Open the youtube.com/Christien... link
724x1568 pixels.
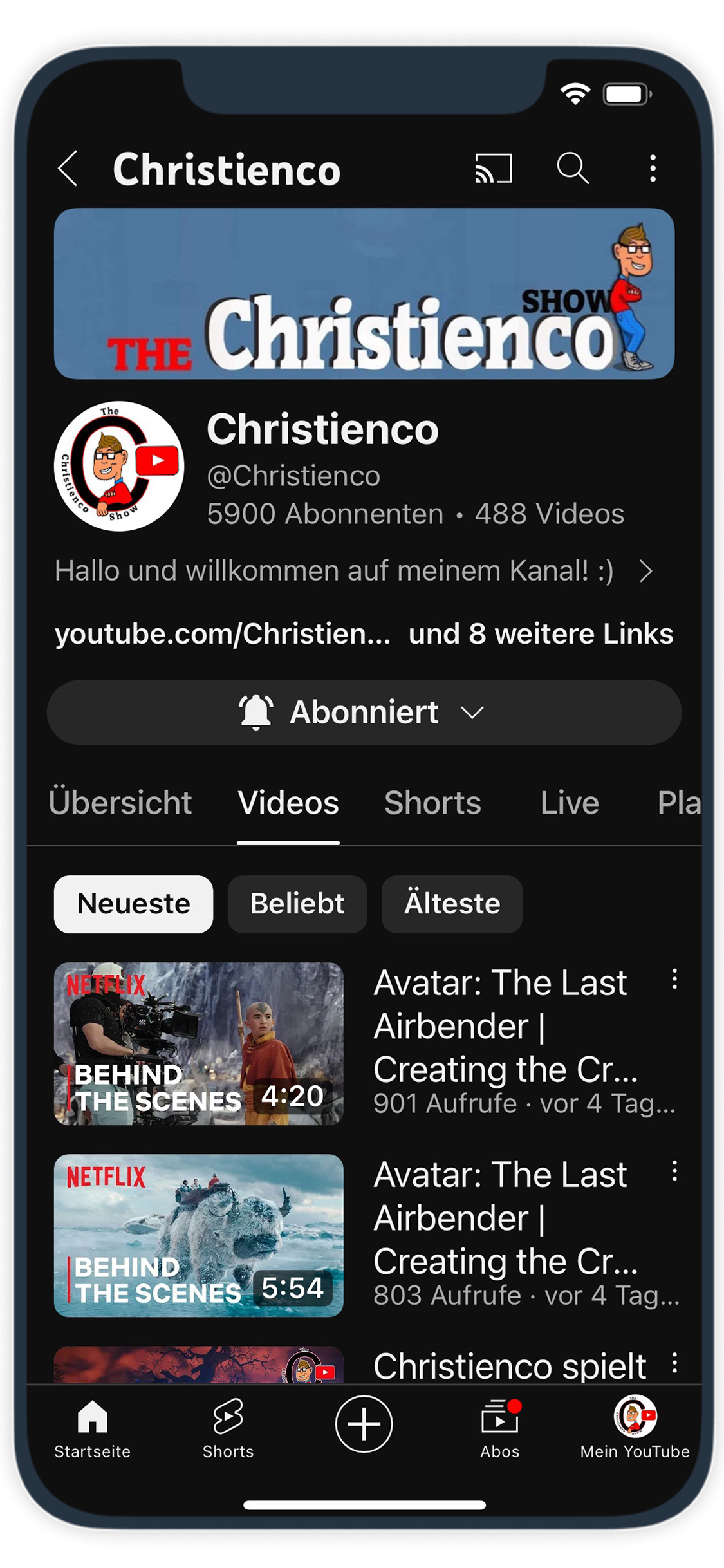(223, 634)
